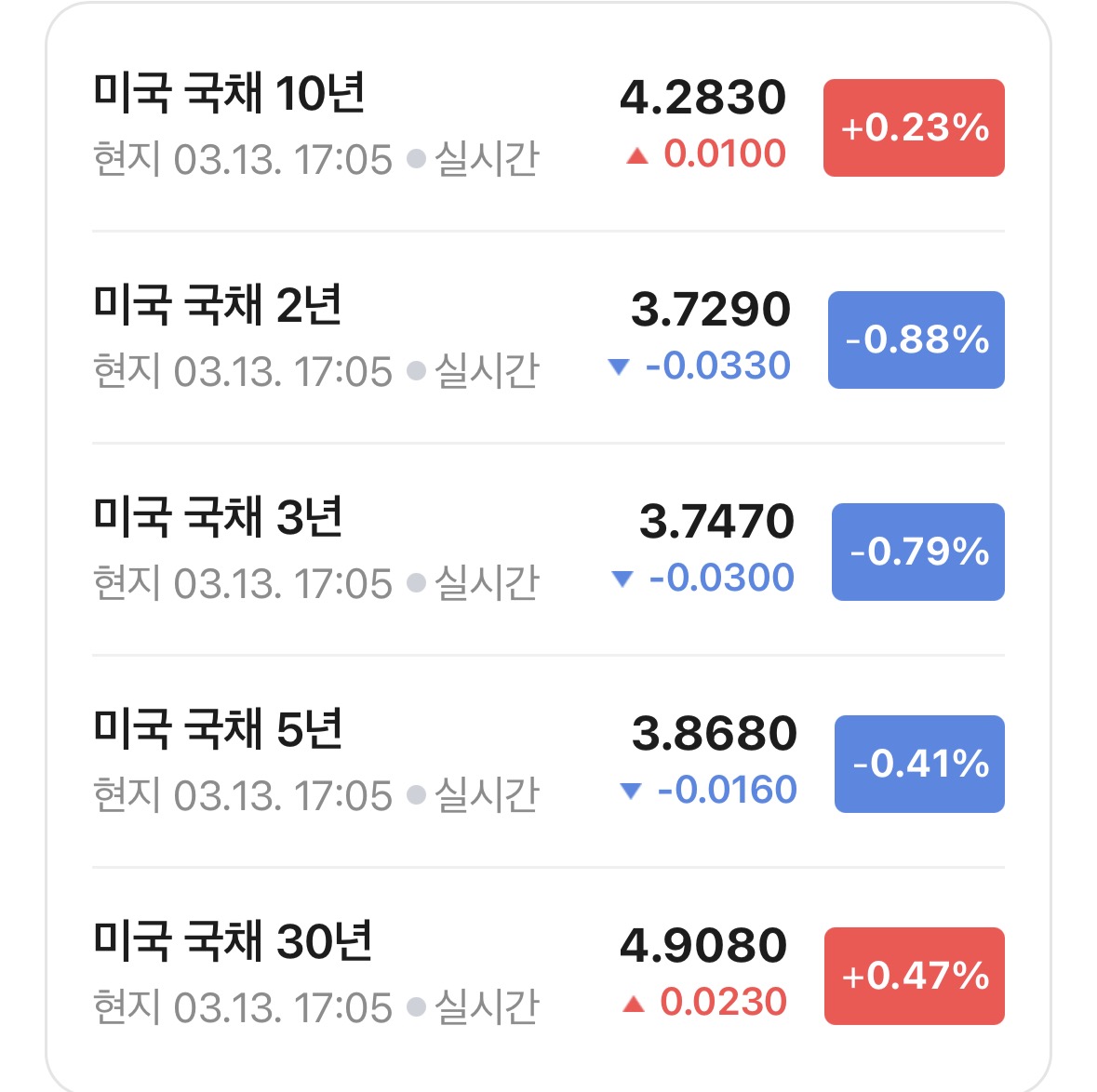The width and height of the screenshot is (1097, 1092).
Task: View 미국 국채 5년 yield details
Action: pyautogui.click(x=549, y=762)
